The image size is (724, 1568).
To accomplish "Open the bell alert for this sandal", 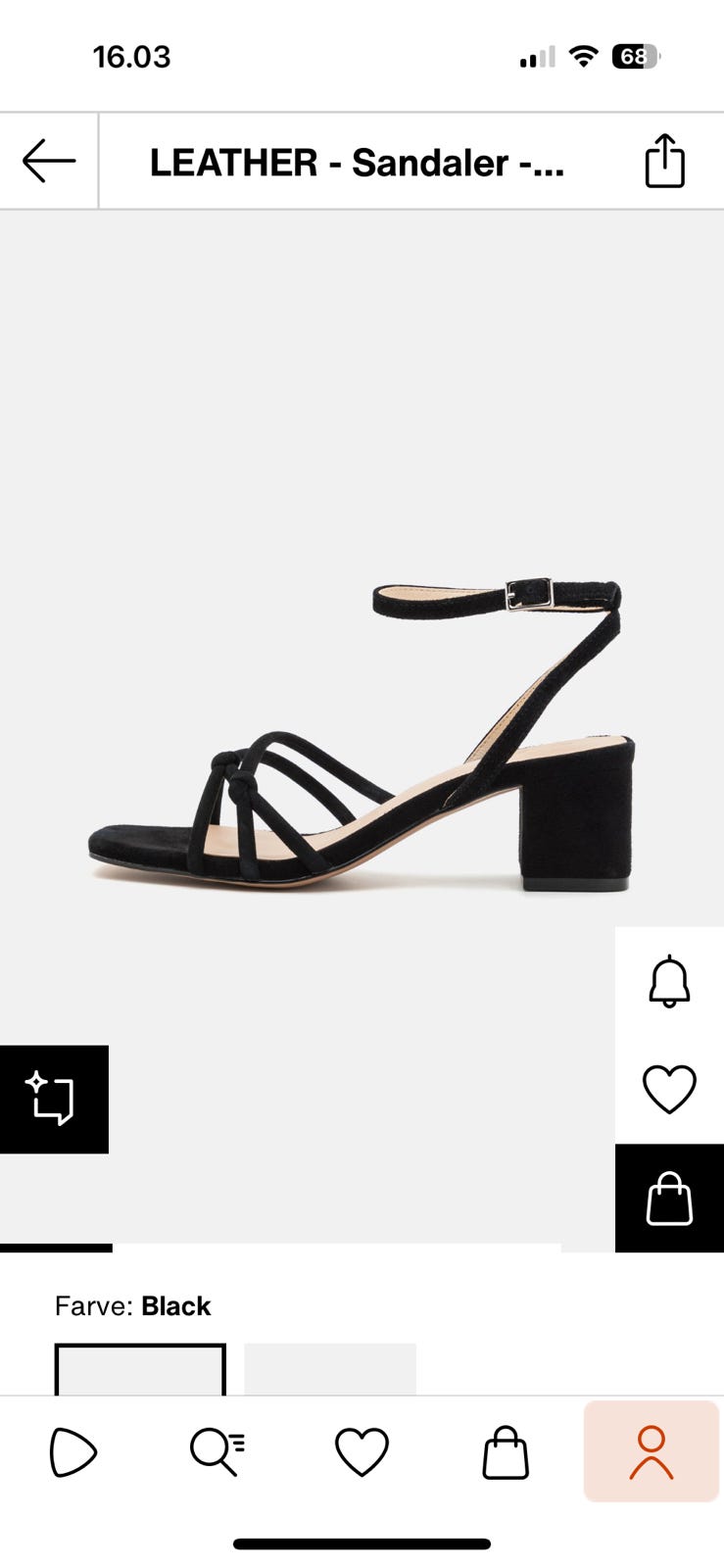I will point(669,981).
